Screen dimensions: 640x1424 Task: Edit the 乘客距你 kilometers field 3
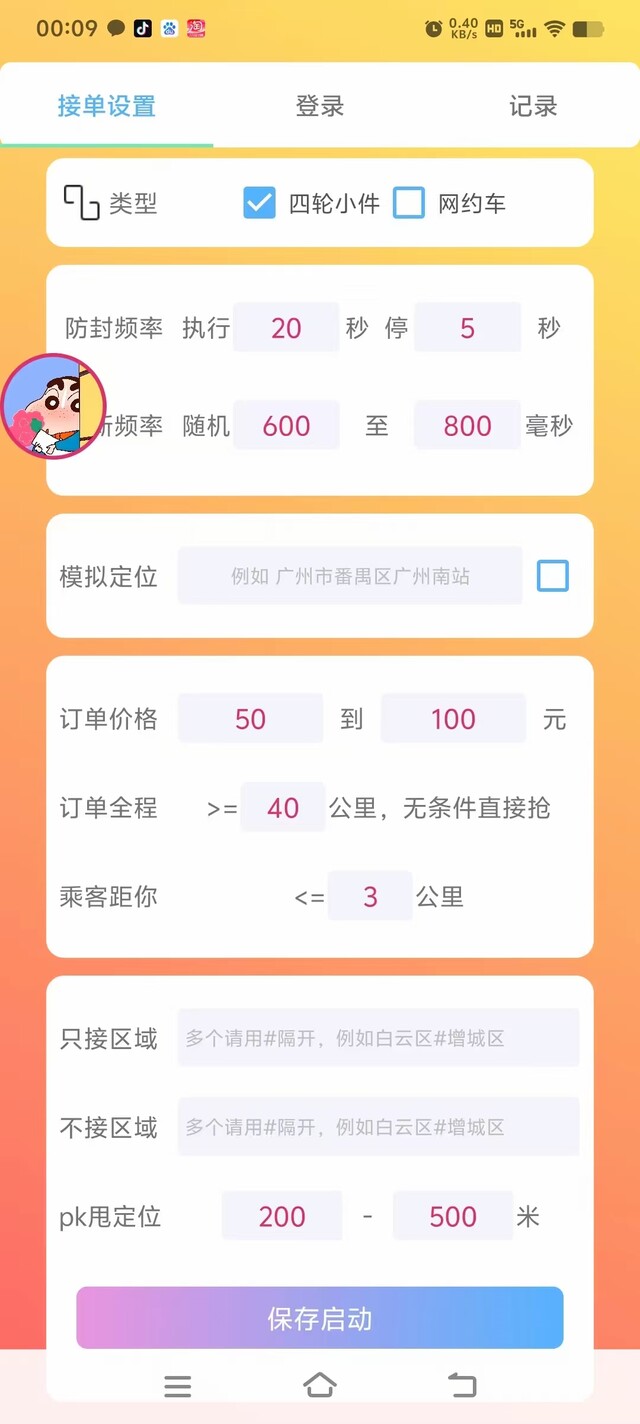tap(370, 897)
